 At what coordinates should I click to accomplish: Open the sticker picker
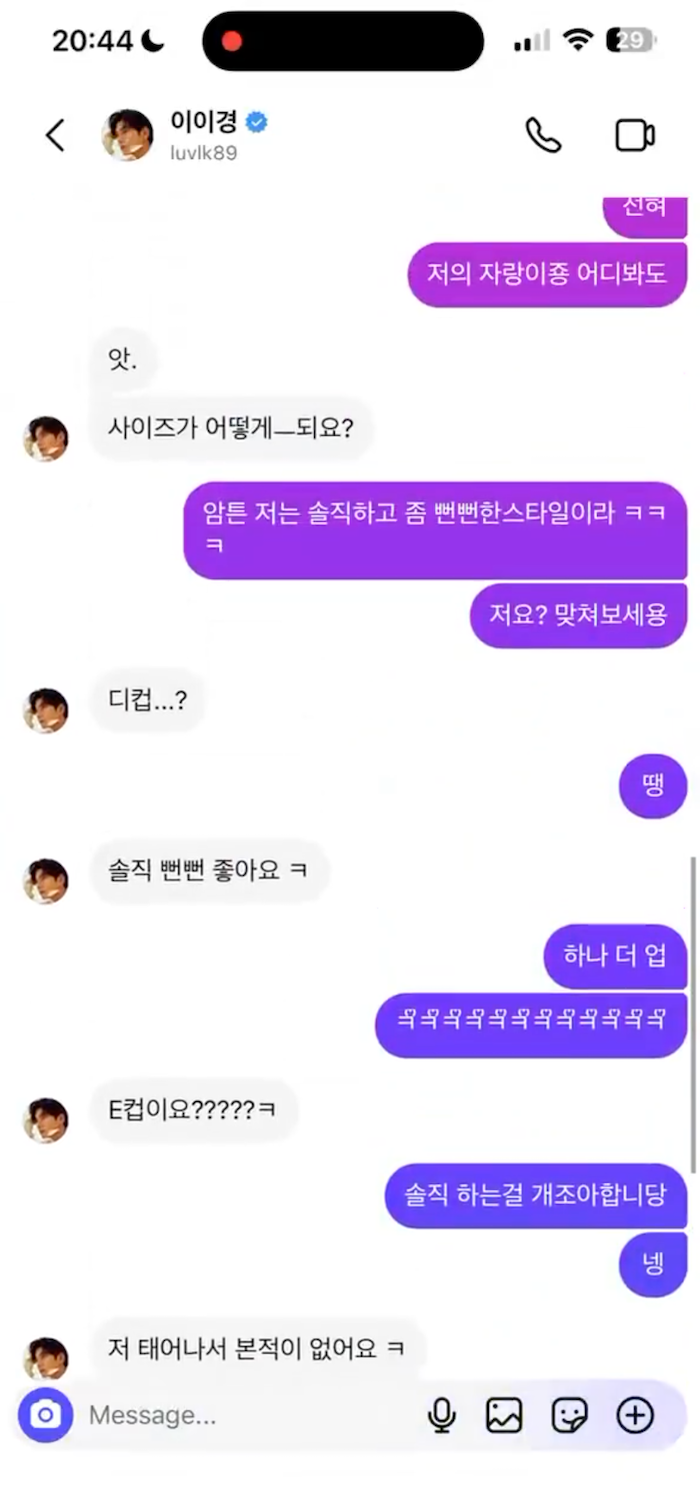tap(569, 1415)
